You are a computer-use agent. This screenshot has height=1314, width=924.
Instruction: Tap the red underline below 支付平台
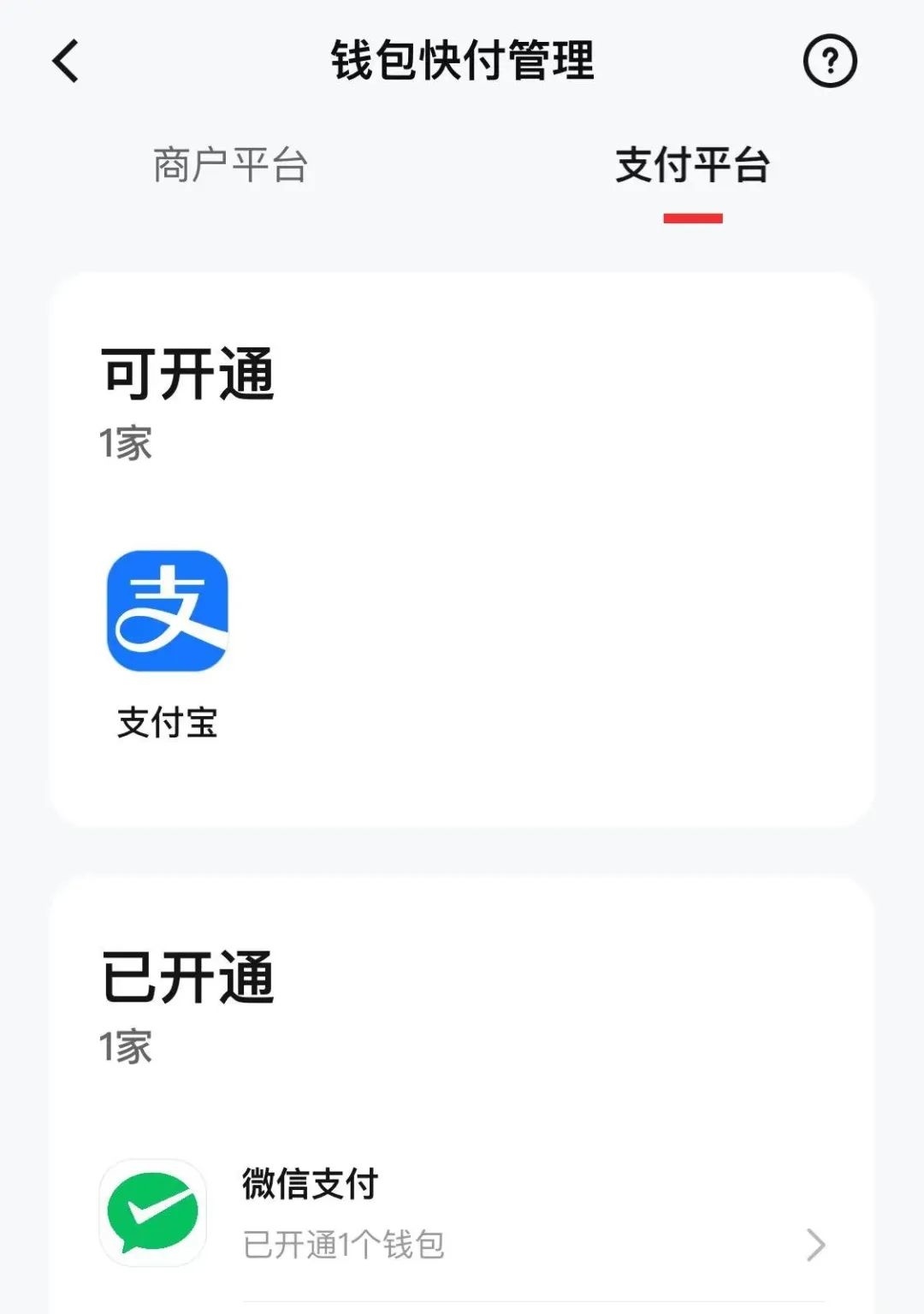(x=693, y=219)
